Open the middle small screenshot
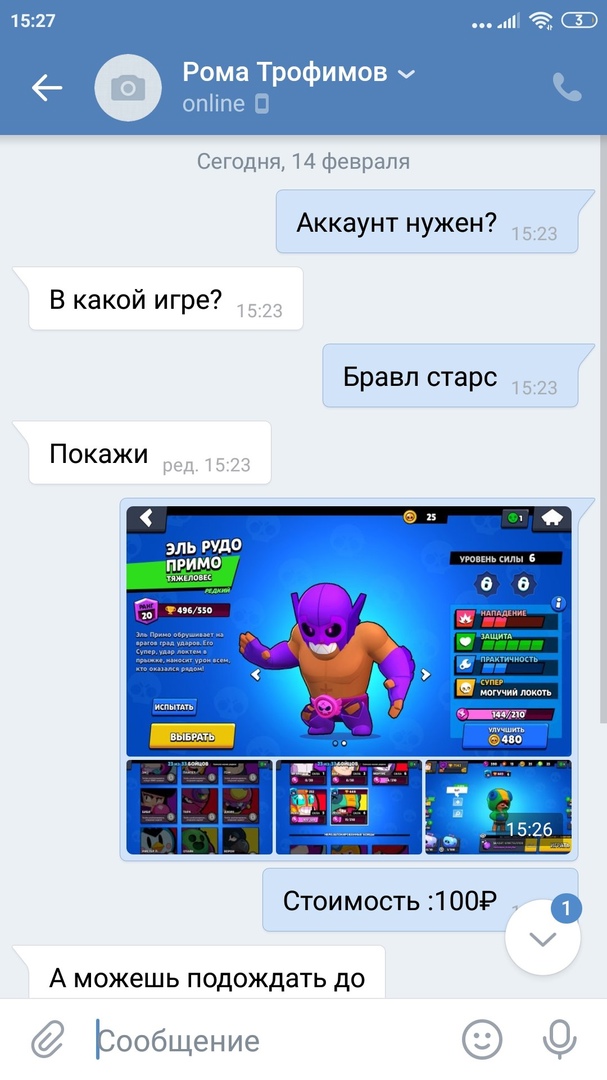Screen dimensions: 607x1080 pos(348,807)
